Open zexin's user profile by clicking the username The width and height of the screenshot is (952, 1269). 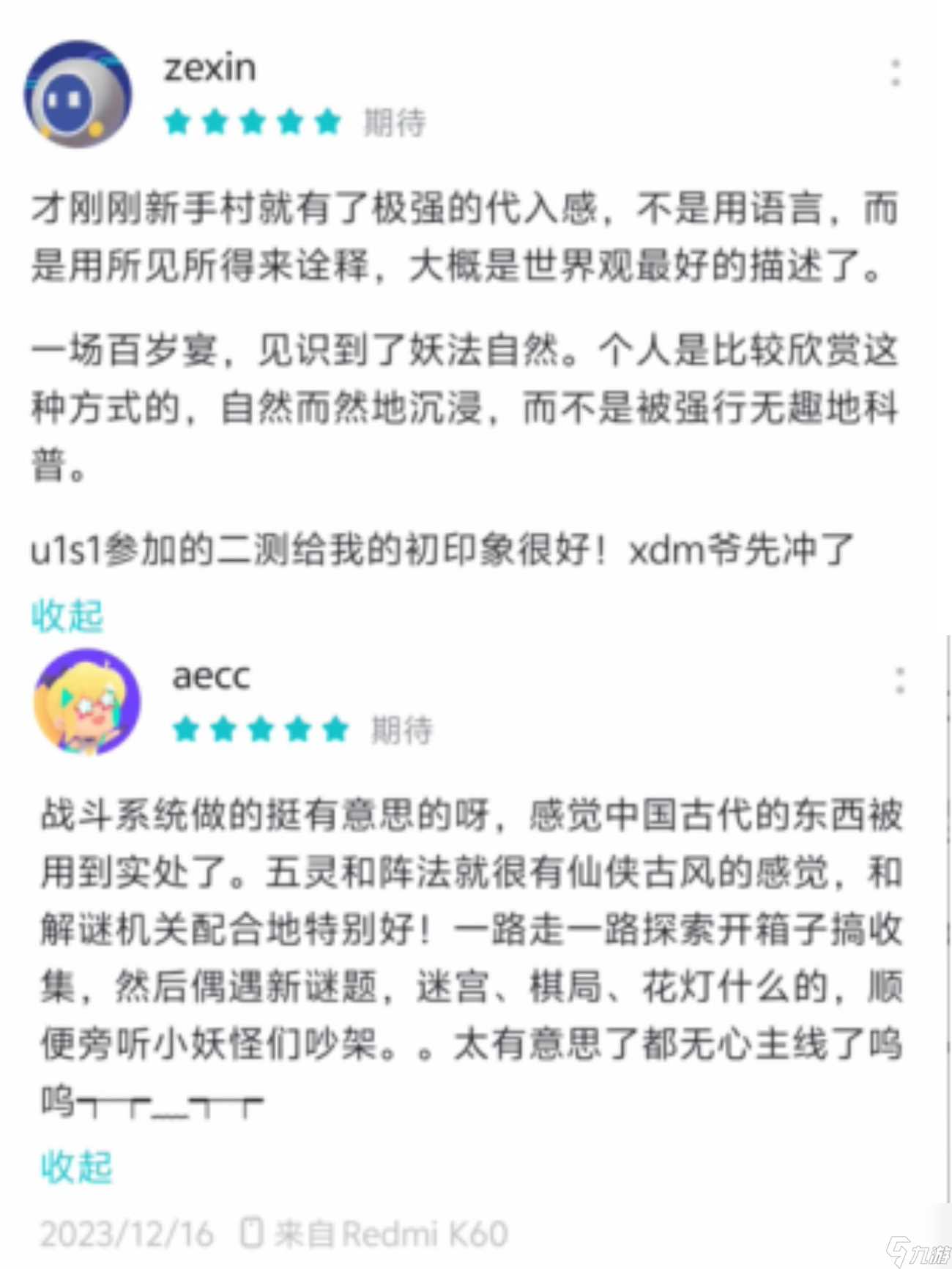coord(210,66)
